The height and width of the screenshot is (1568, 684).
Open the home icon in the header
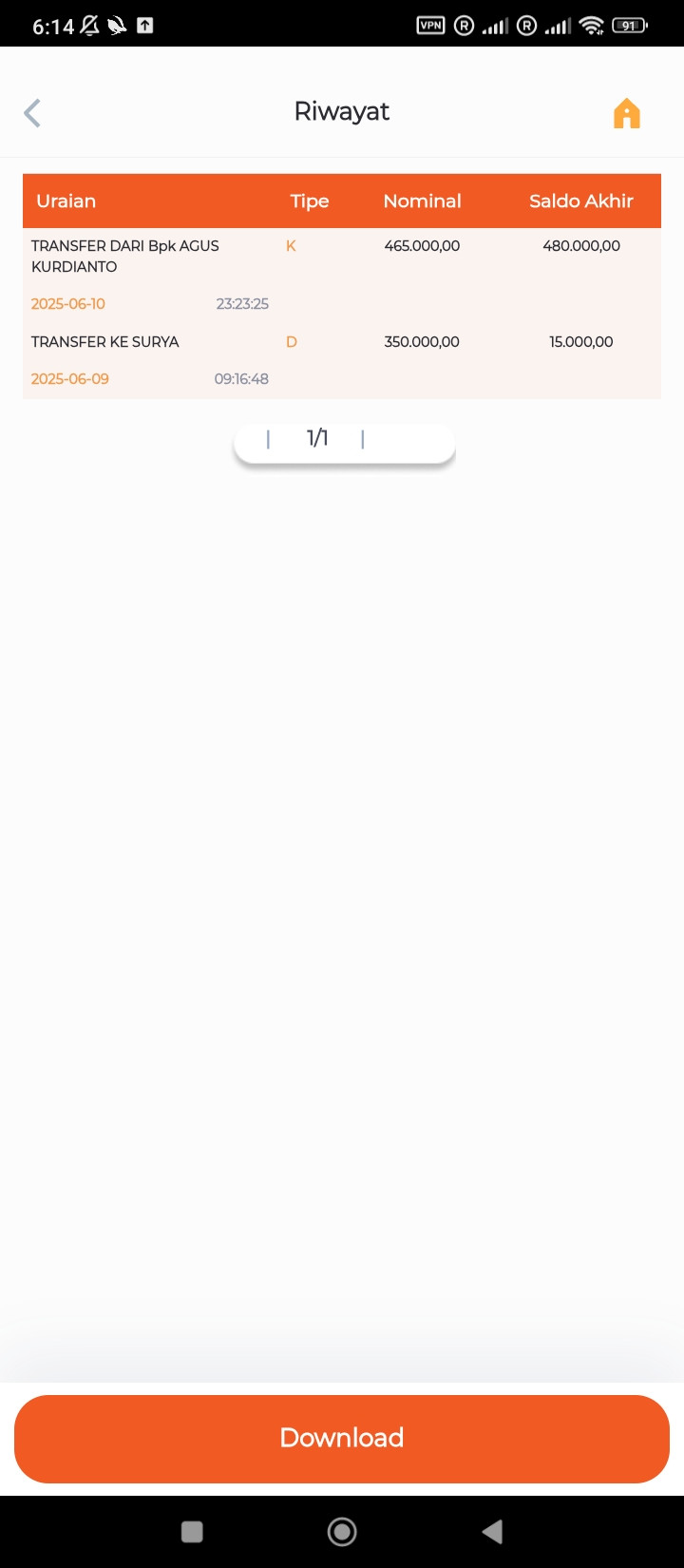click(626, 113)
